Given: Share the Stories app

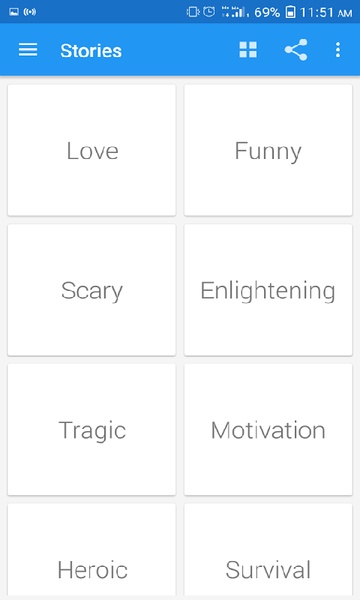Looking at the screenshot, I should [296, 50].
